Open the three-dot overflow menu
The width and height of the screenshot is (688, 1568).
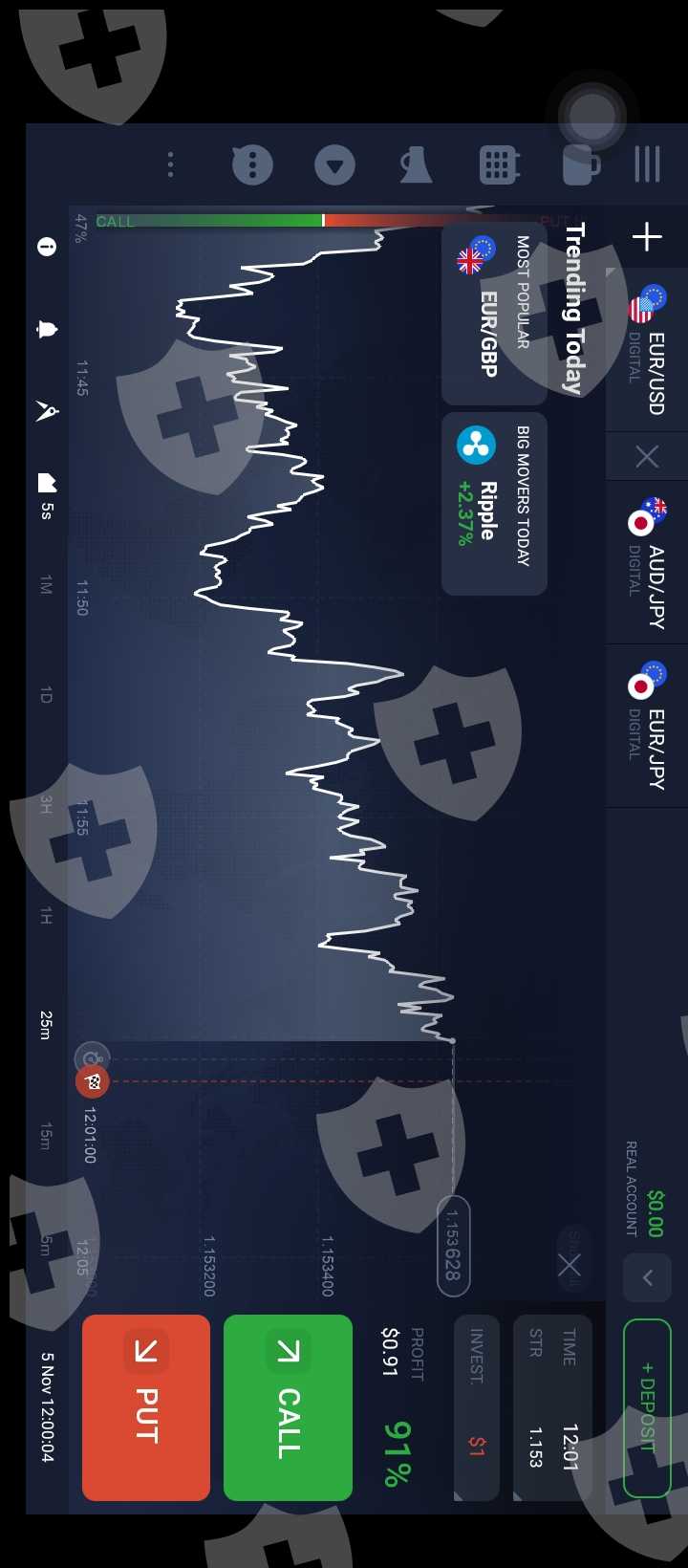pyautogui.click(x=171, y=165)
